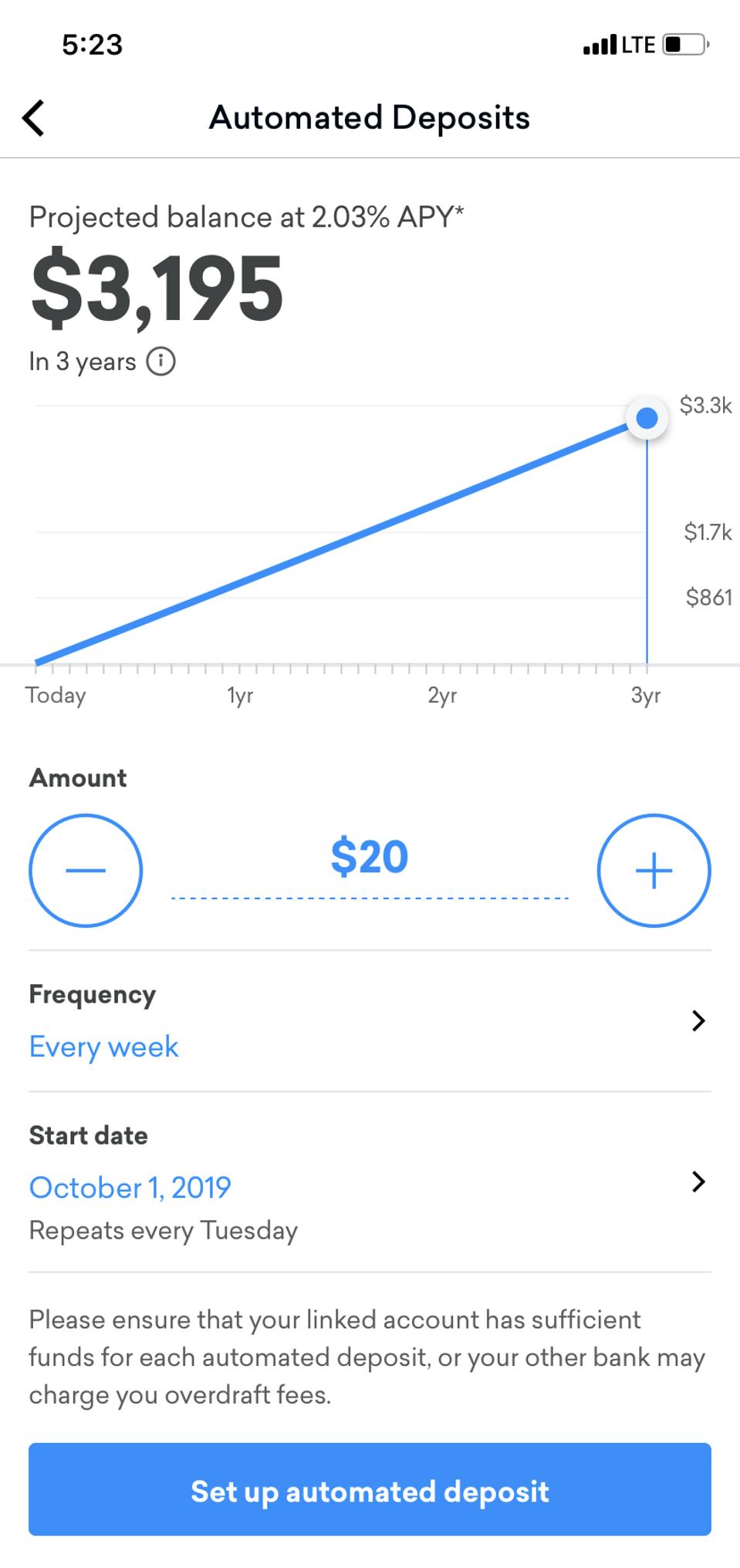Open info icon next to In 3 years
Screen dimensions: 740x1568
click(161, 361)
